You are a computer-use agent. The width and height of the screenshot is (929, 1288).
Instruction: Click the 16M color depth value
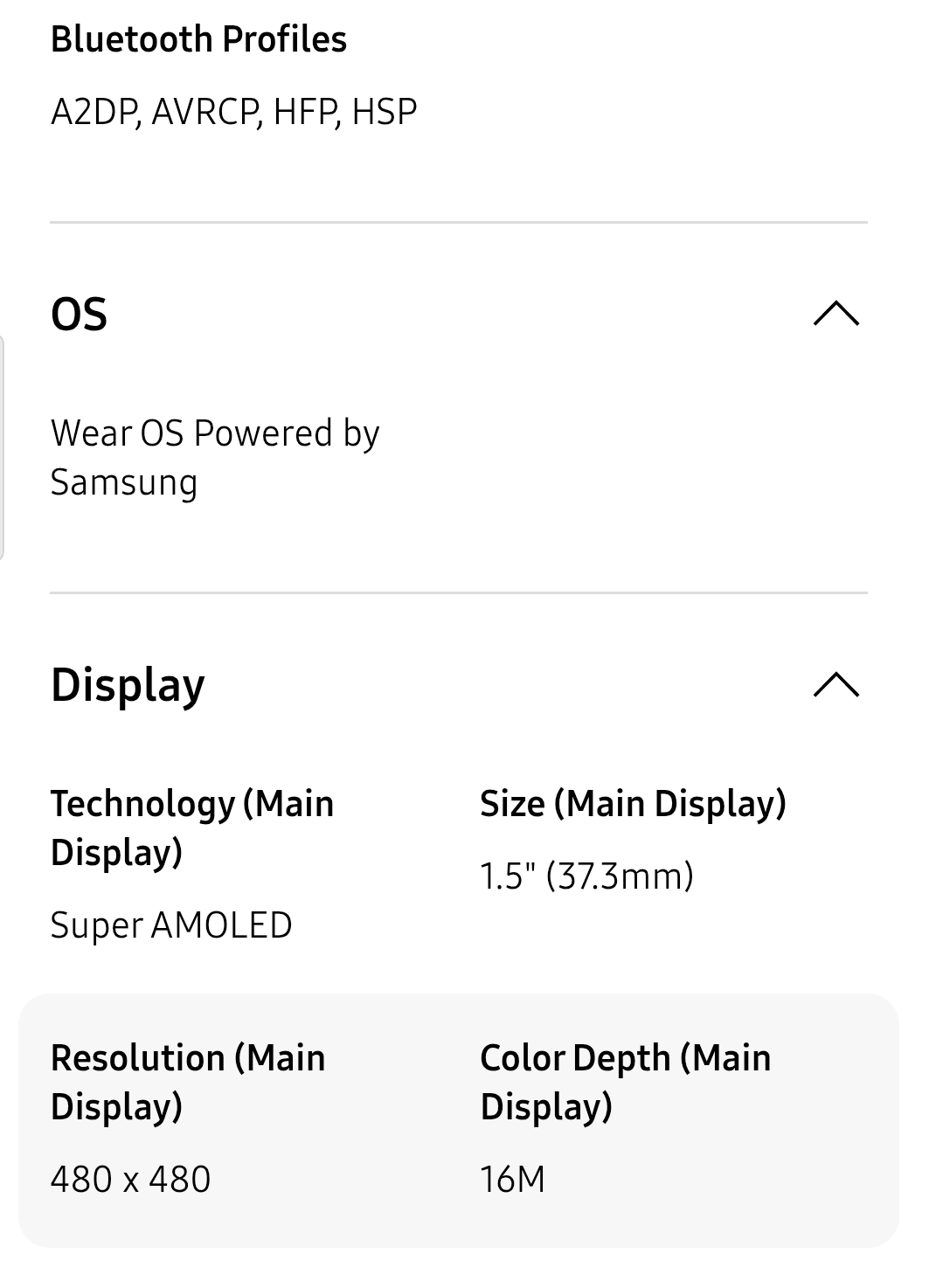click(x=510, y=1178)
